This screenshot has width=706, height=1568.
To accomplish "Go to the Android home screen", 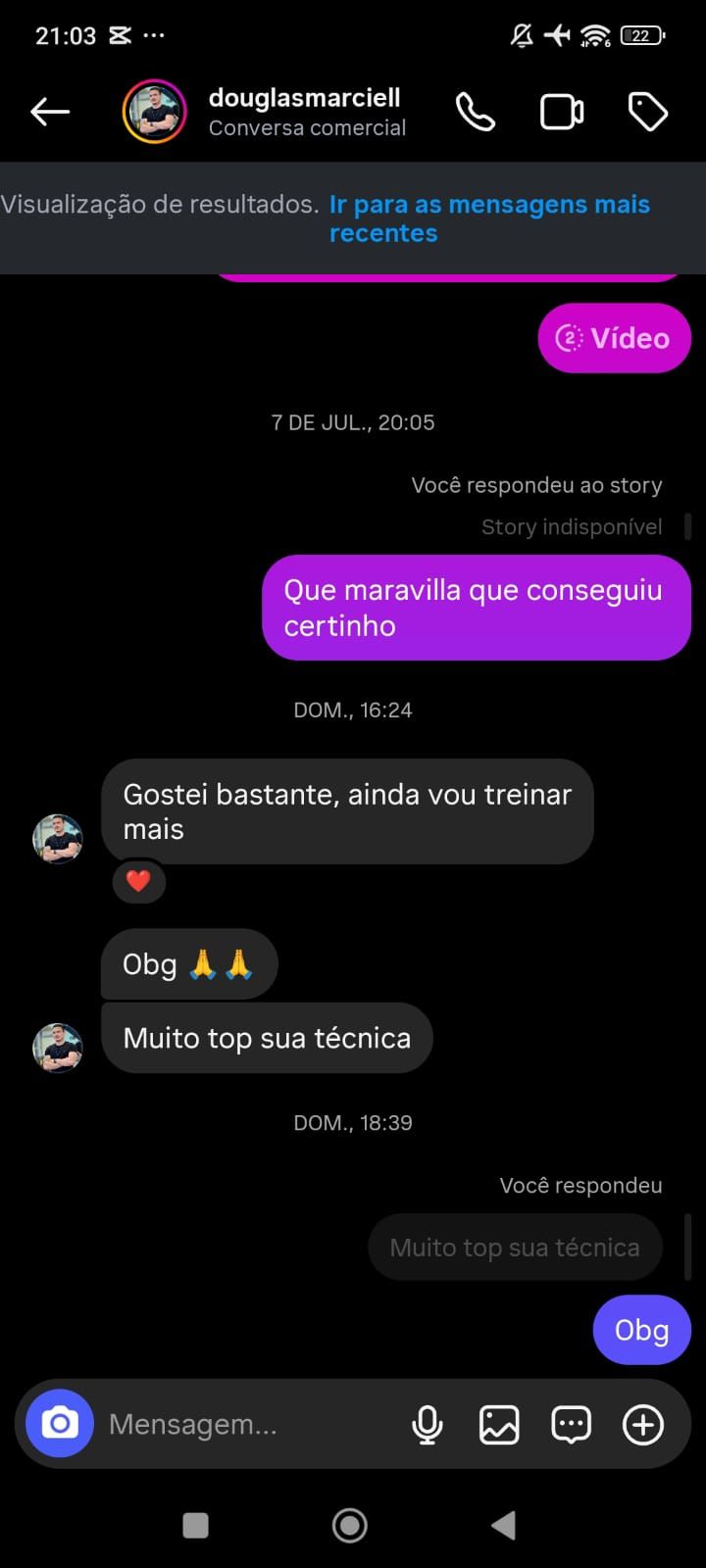I will tap(350, 1525).
